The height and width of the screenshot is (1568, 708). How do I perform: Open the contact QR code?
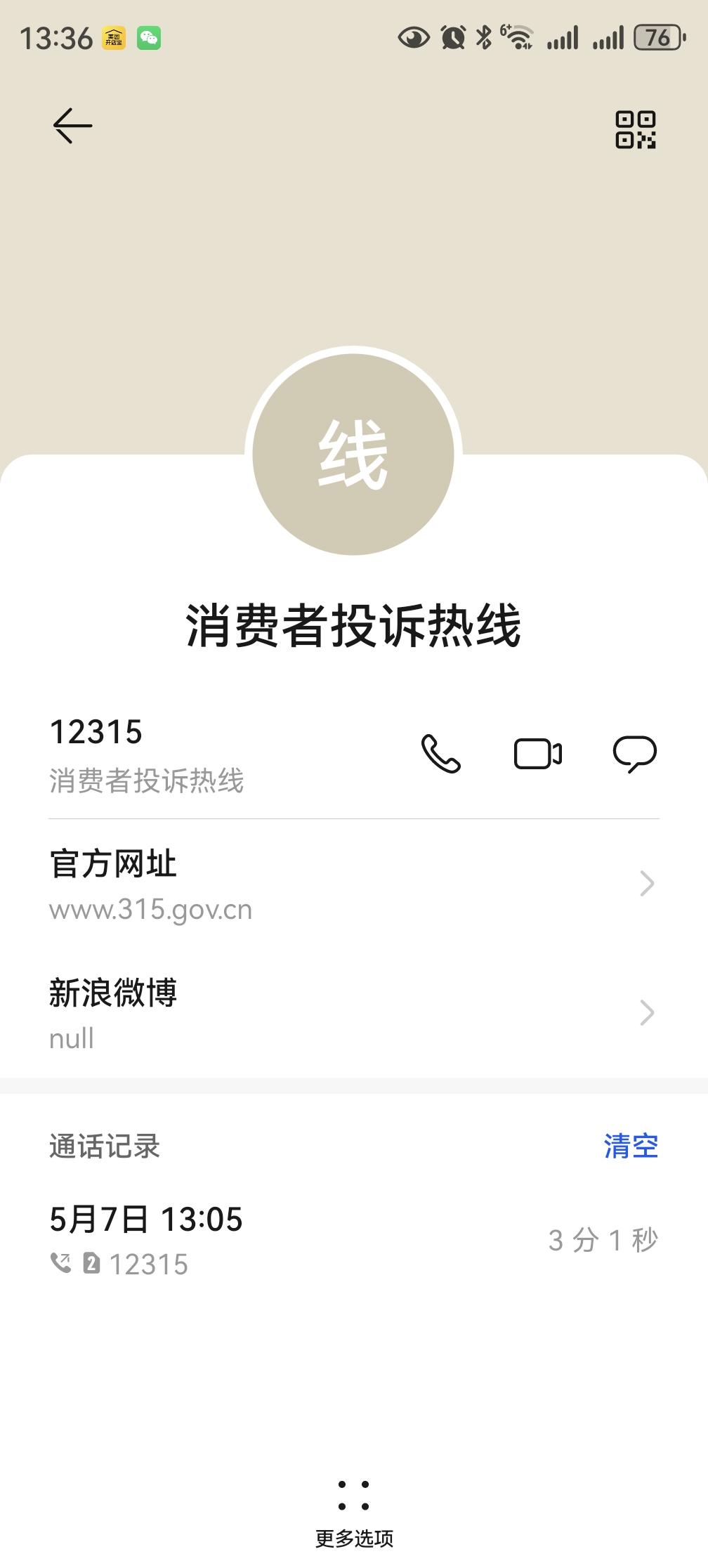pyautogui.click(x=635, y=130)
